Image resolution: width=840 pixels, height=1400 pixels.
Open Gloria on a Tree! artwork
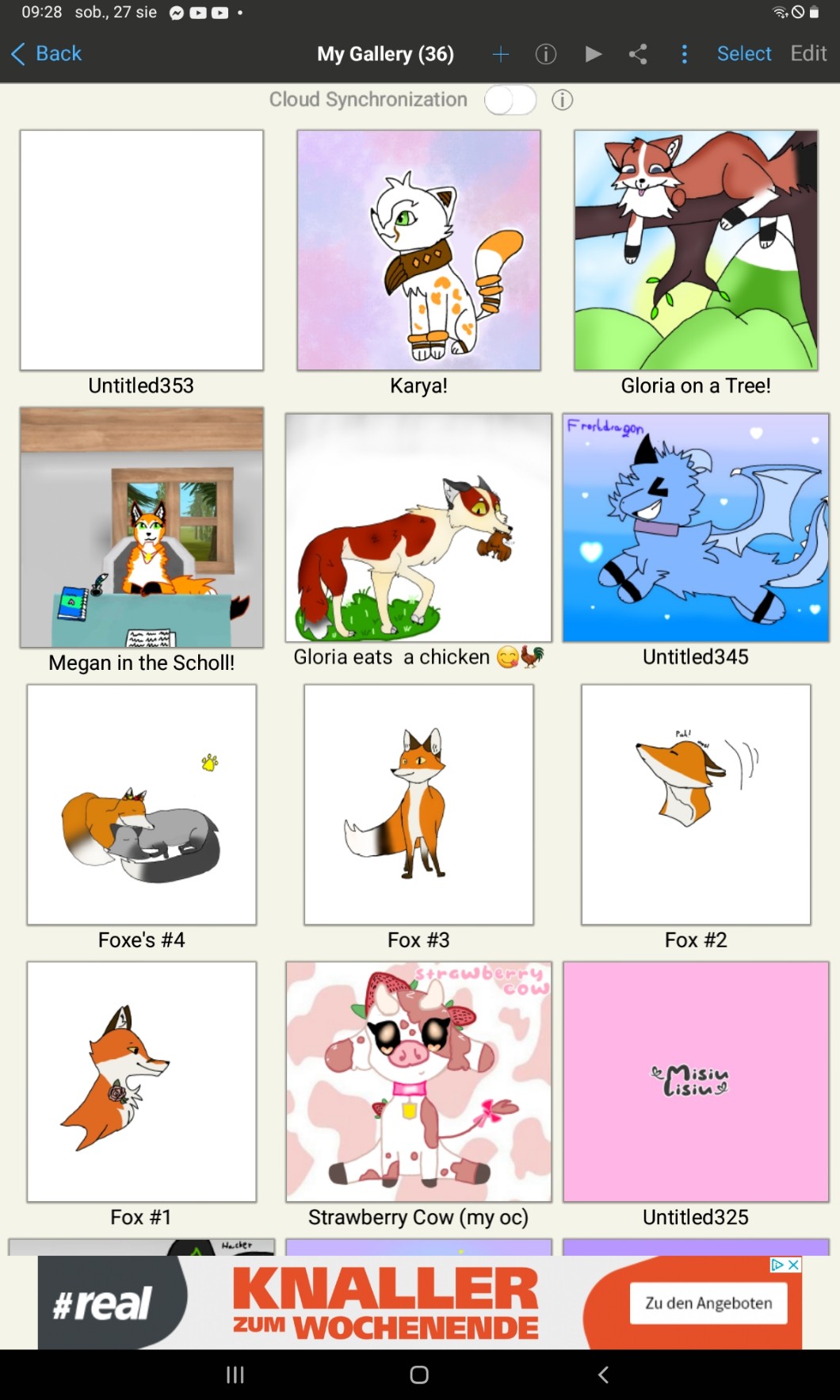point(696,251)
